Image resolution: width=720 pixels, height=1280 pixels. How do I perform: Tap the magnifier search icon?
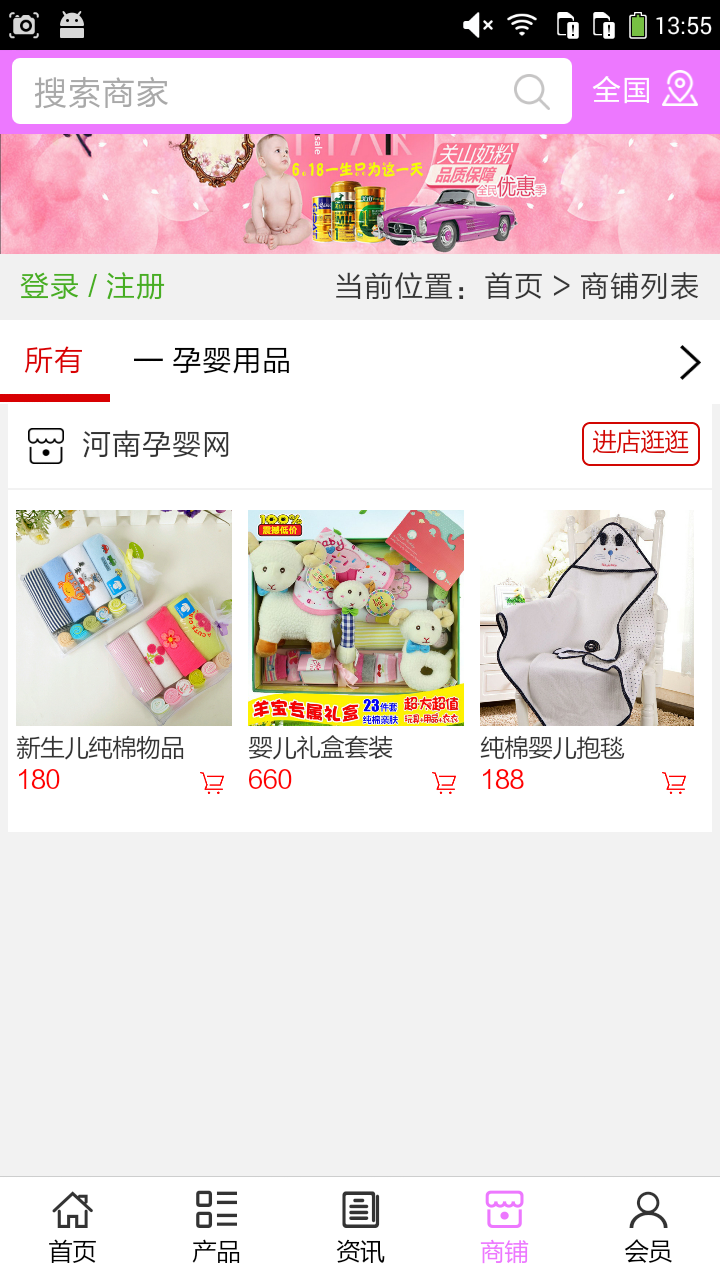coord(532,92)
